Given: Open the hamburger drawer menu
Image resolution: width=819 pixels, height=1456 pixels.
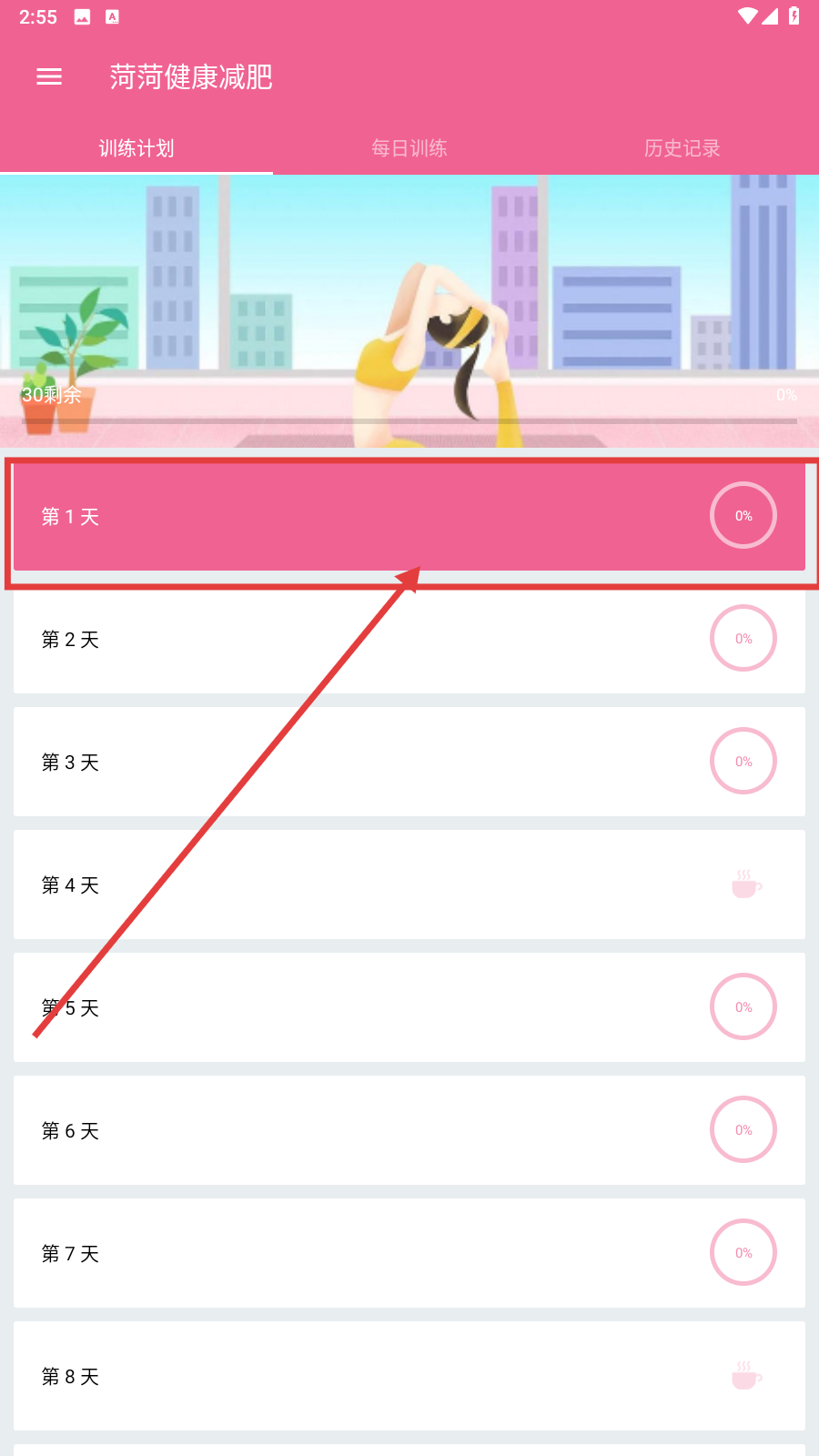Looking at the screenshot, I should click(49, 77).
